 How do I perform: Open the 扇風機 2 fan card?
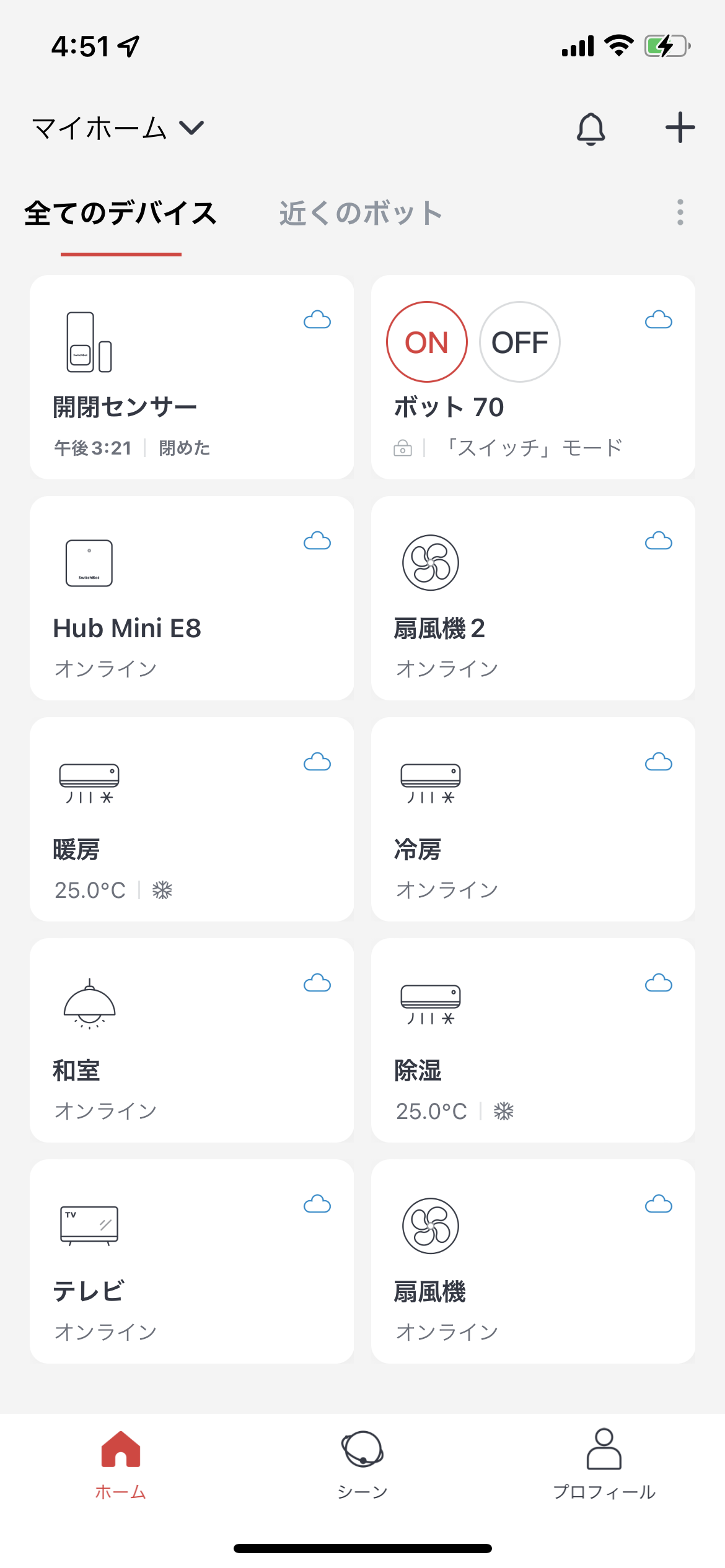(x=532, y=598)
